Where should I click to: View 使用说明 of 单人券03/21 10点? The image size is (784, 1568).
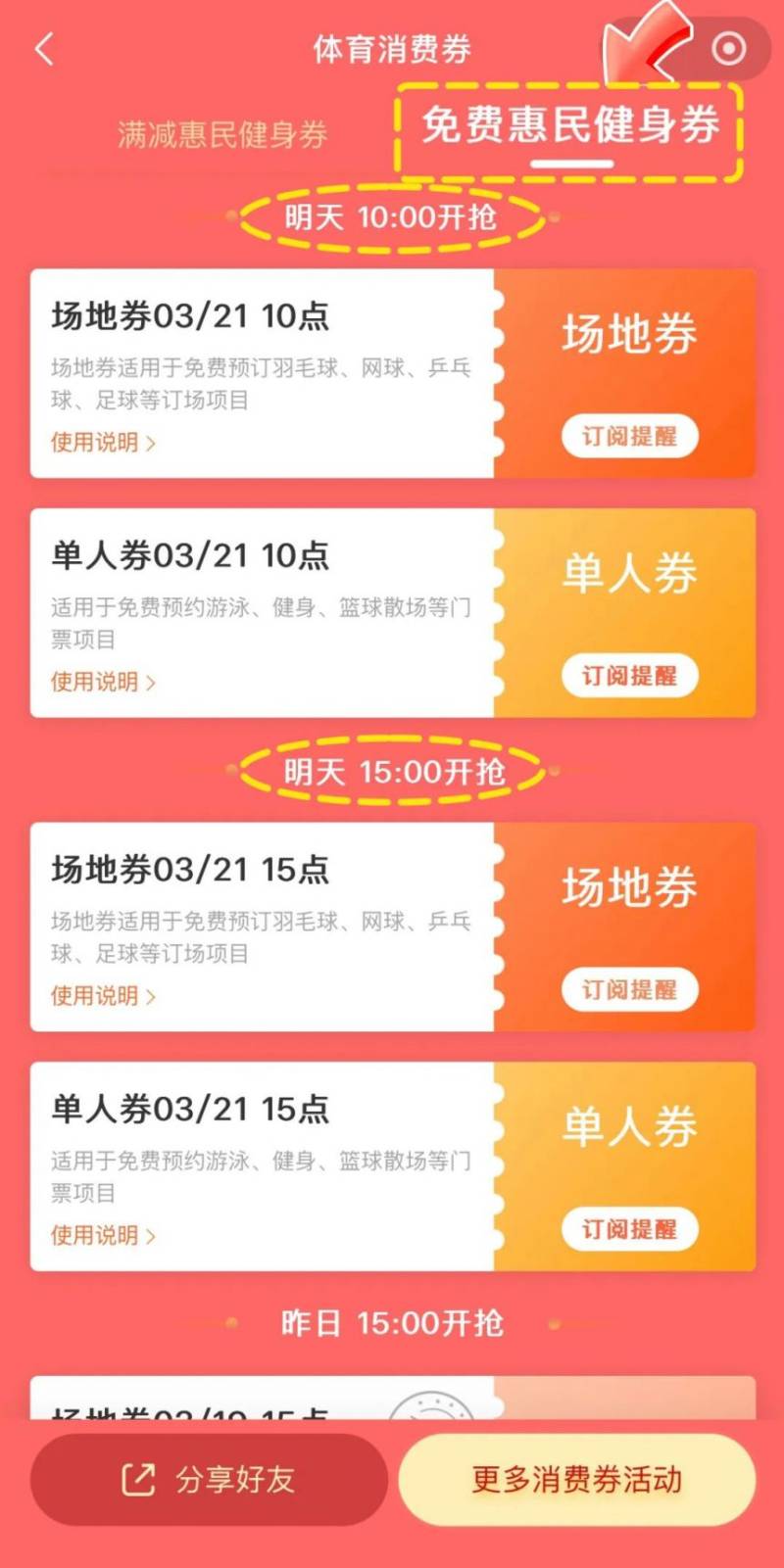[102, 682]
